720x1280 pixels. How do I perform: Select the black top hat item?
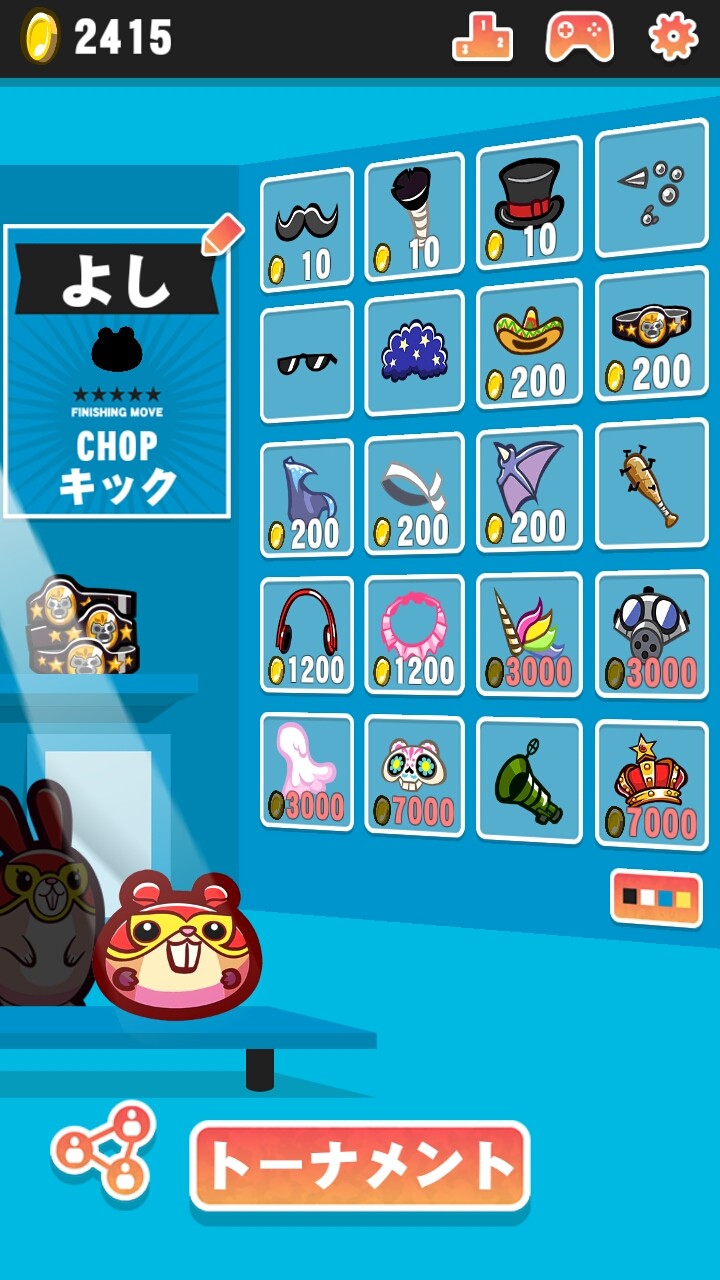click(x=529, y=204)
